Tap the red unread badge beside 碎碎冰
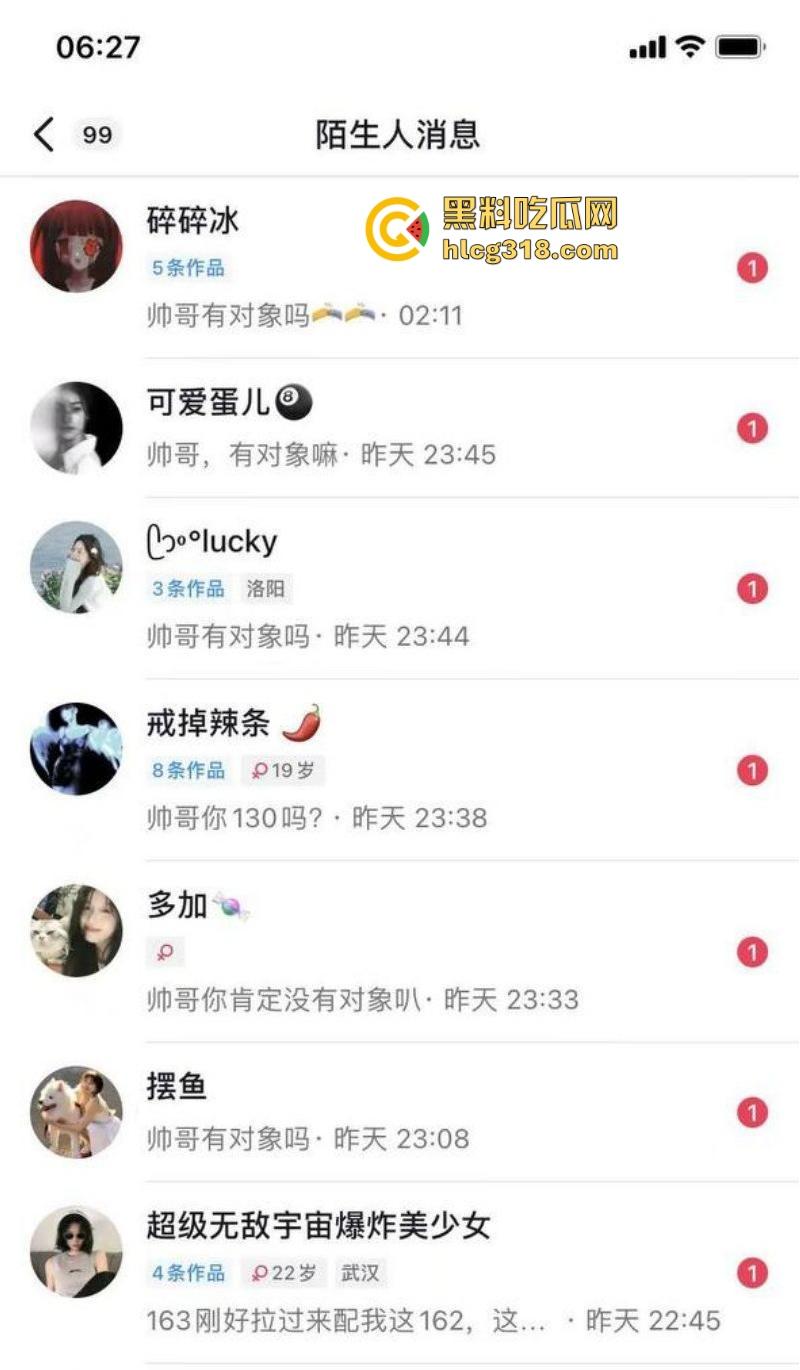The image size is (800, 1370). click(x=752, y=268)
